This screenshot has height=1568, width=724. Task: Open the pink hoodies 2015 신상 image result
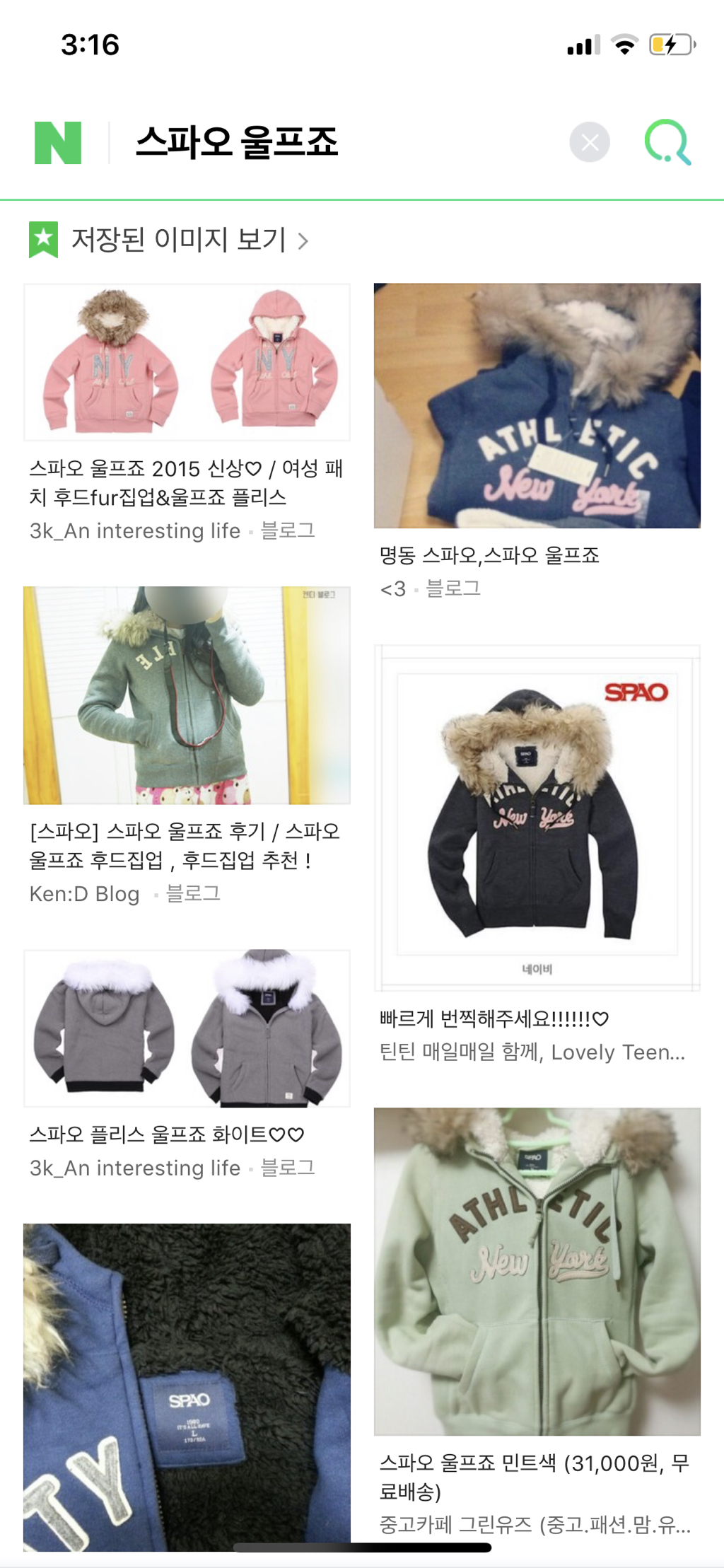click(x=187, y=362)
